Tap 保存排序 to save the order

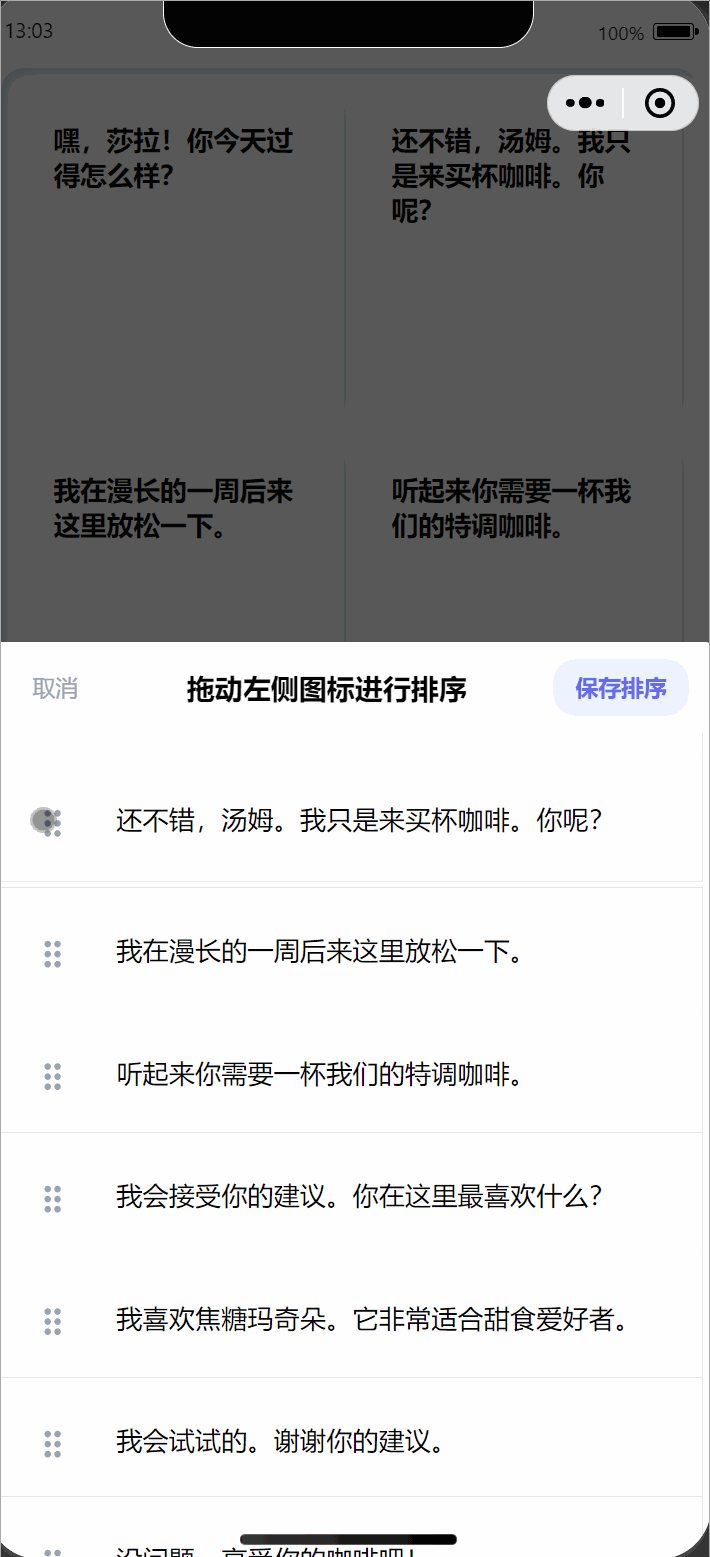tap(620, 689)
